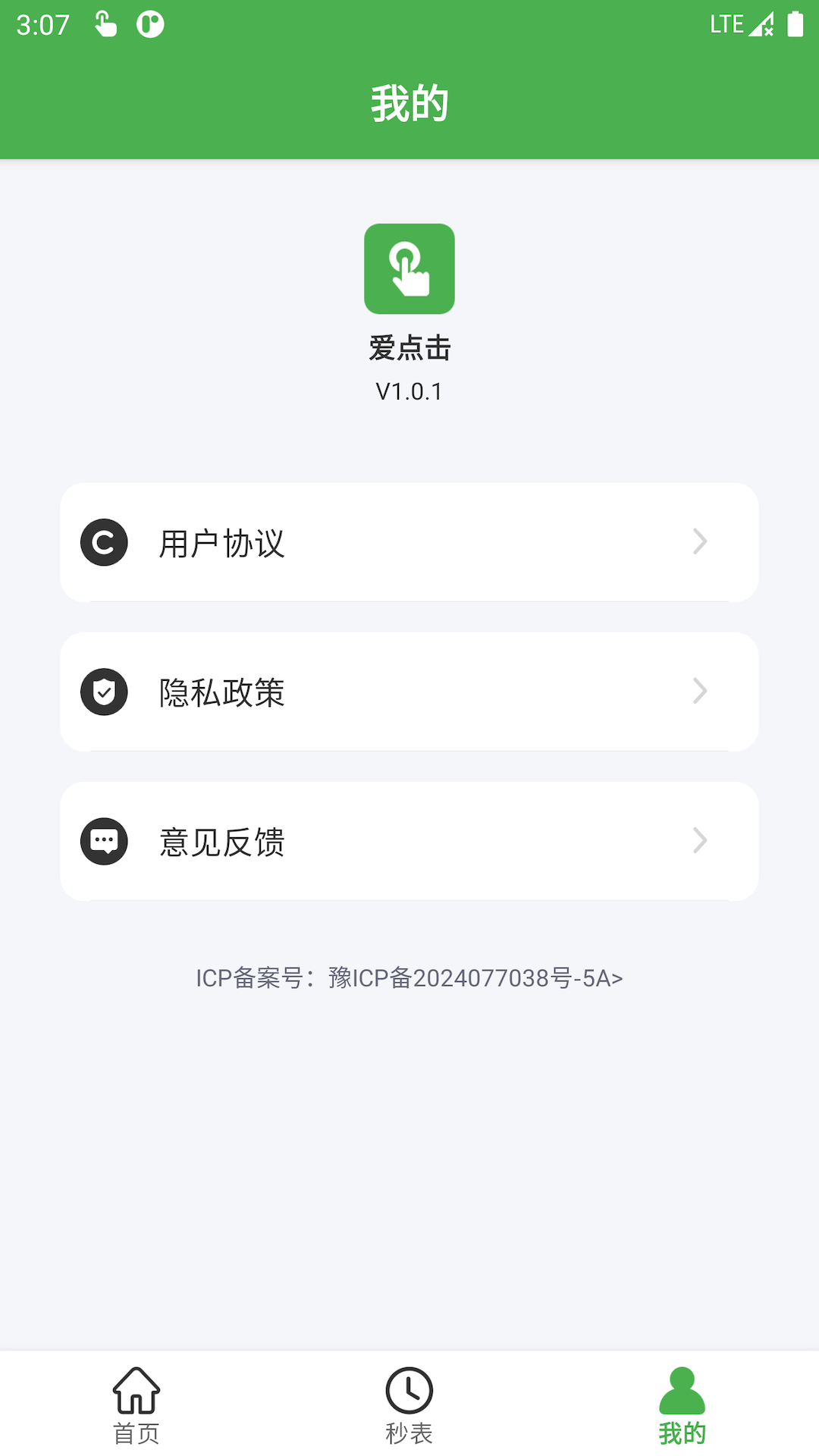Expand the 用户协议 row chevron
Image resolution: width=819 pixels, height=1456 pixels.
pyautogui.click(x=700, y=541)
